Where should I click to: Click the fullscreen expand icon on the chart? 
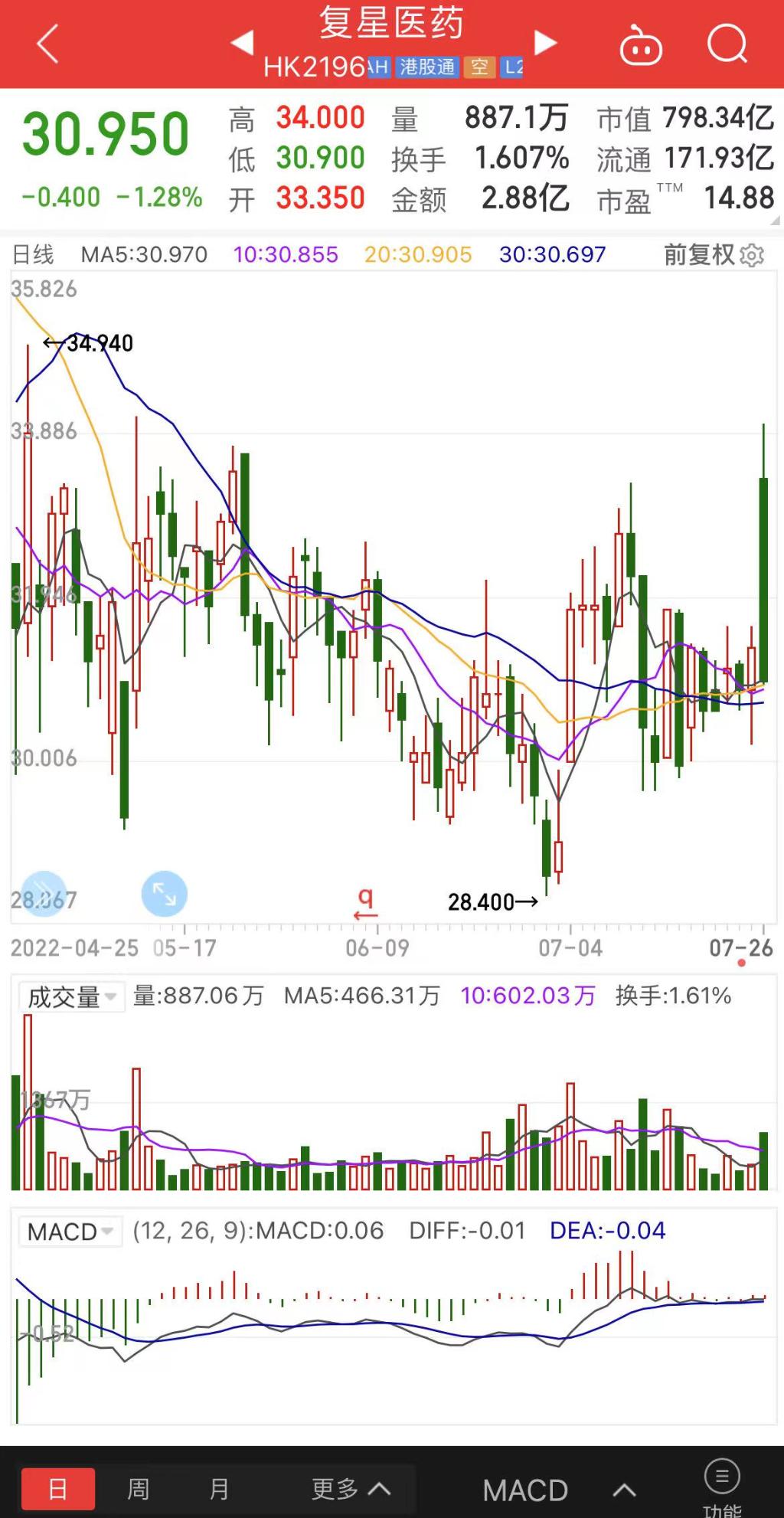tap(164, 895)
